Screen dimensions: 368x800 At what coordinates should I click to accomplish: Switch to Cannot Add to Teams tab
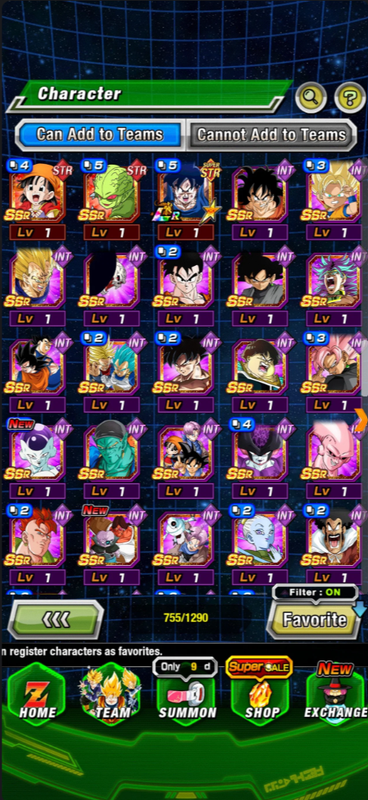[272, 135]
